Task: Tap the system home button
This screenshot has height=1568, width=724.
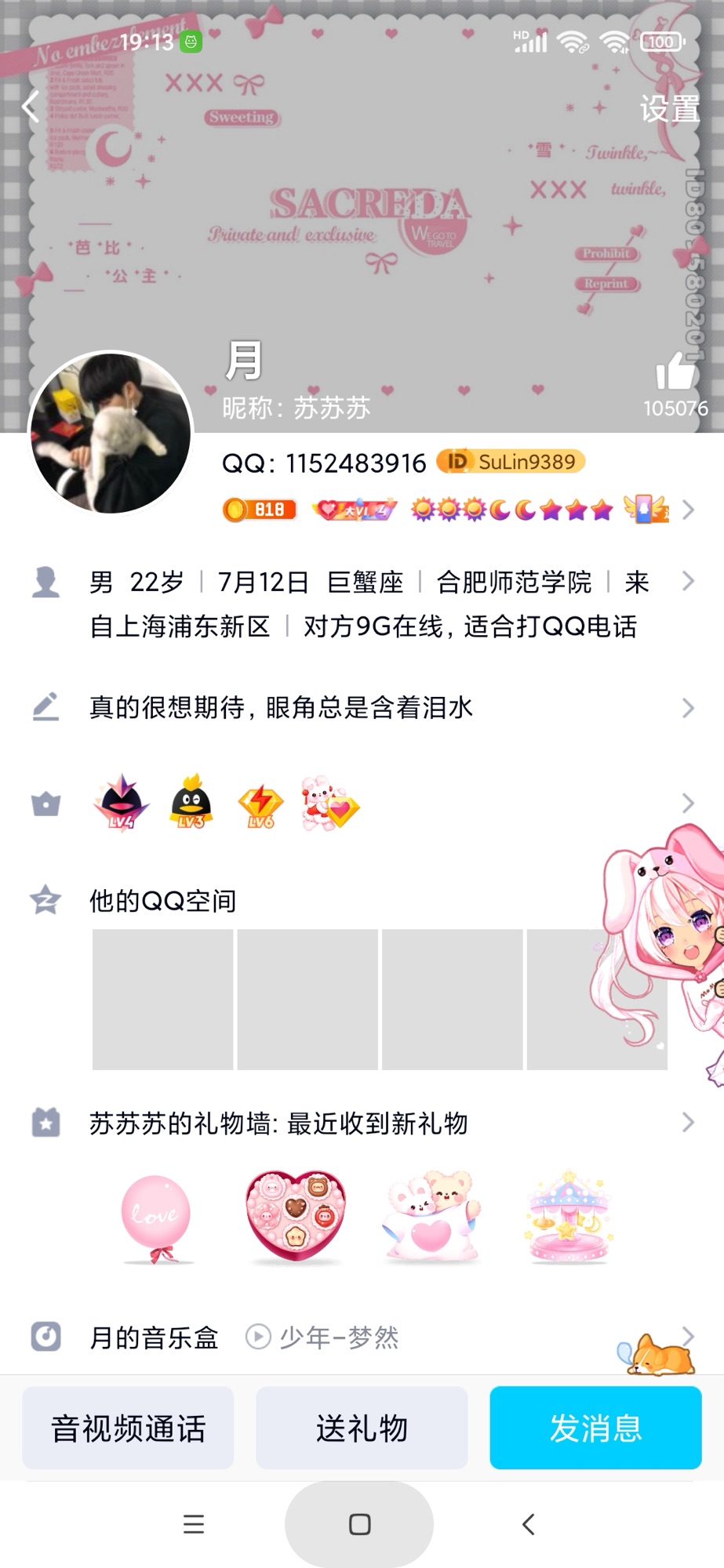Action: 359,1524
